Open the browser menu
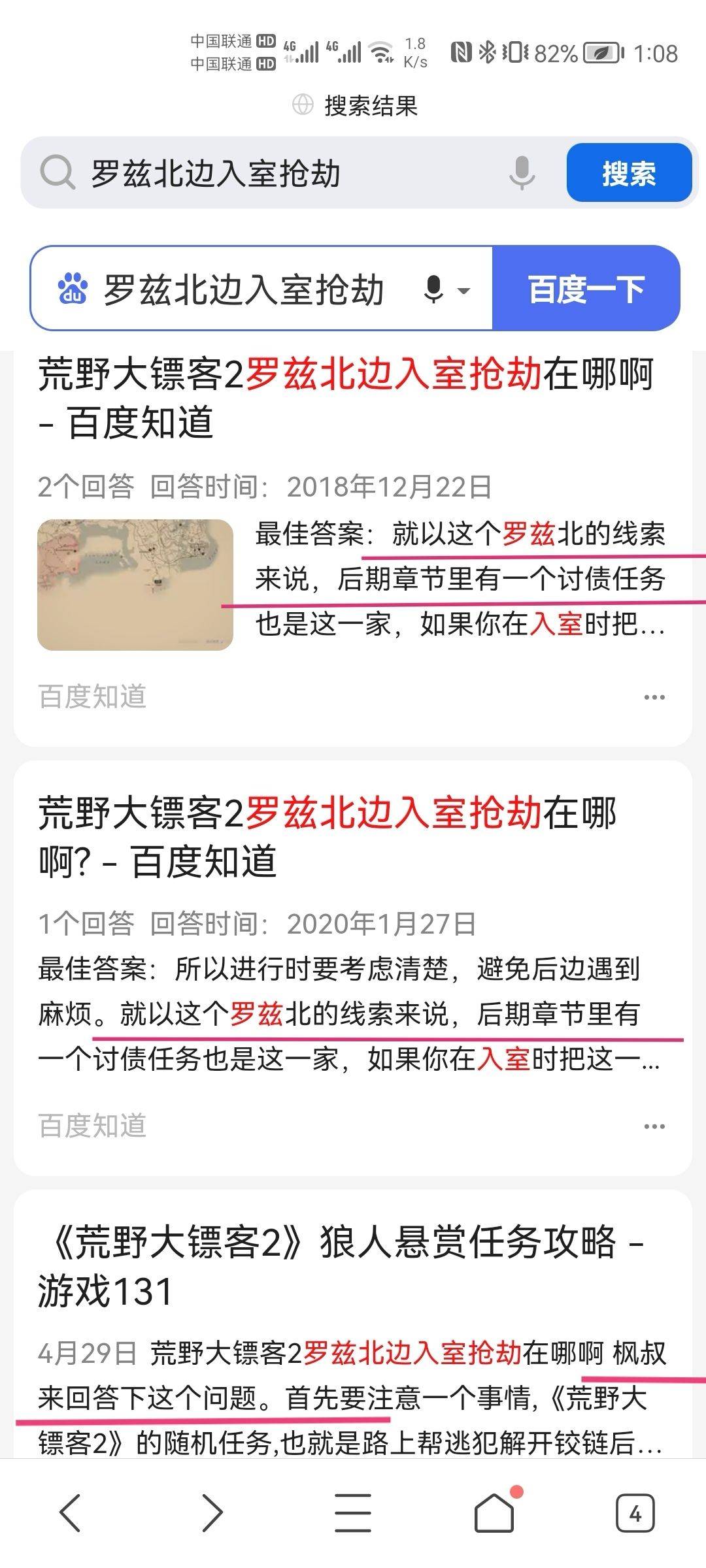The image size is (706, 1568). [x=353, y=1512]
